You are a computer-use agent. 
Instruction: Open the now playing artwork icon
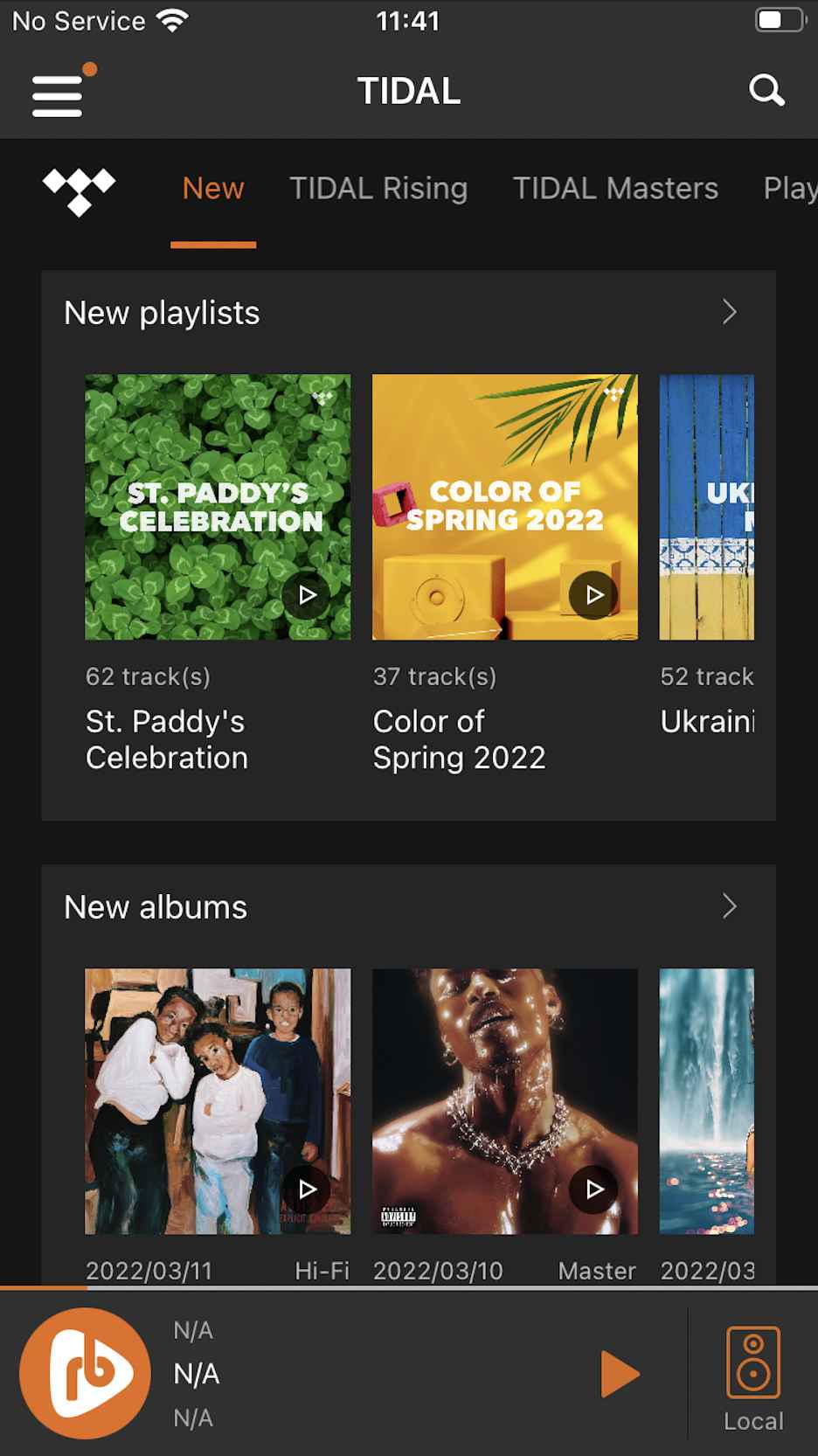(x=86, y=1374)
